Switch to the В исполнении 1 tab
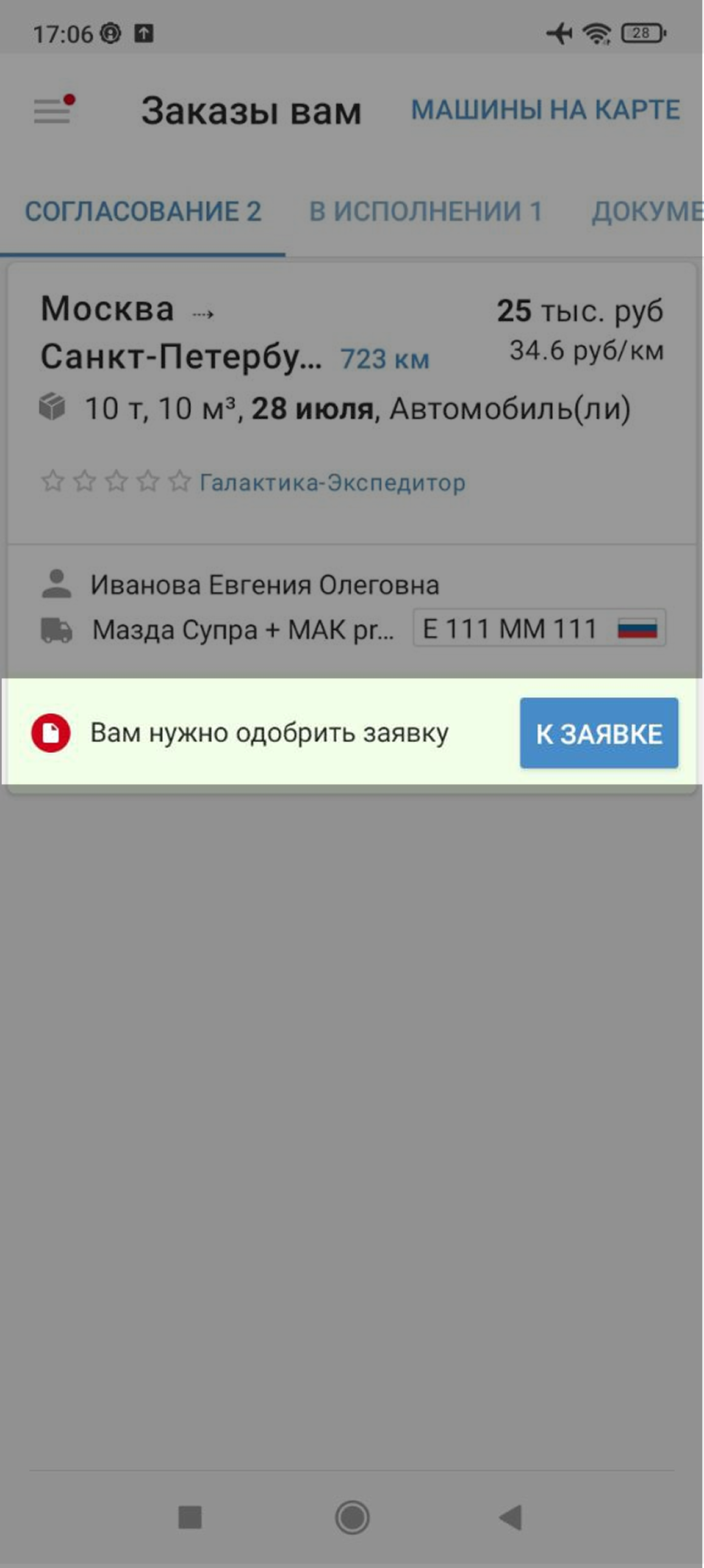704x1568 pixels. [x=425, y=211]
